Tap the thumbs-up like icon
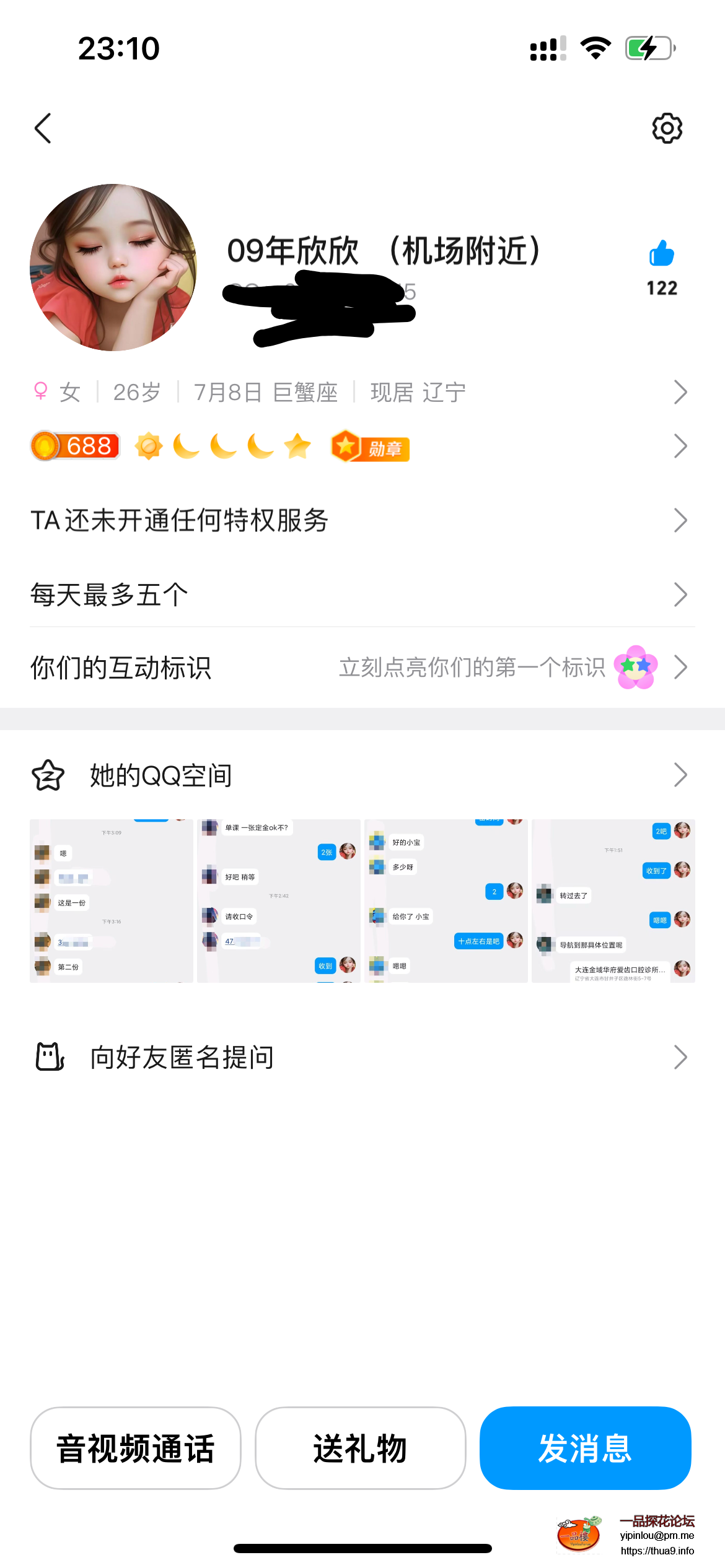Viewport: 725px width, 1568px height. click(x=662, y=254)
